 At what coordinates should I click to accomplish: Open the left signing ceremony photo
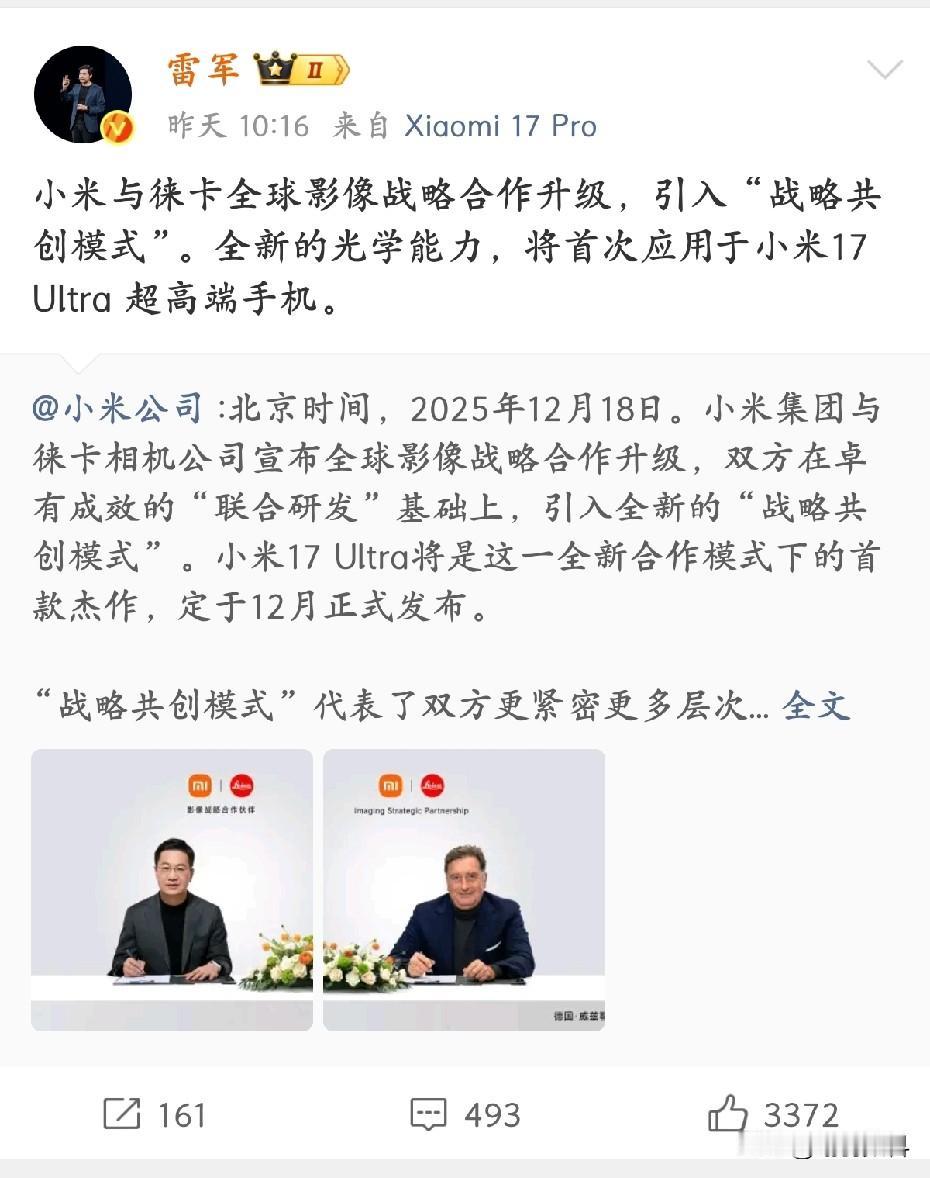coord(170,888)
